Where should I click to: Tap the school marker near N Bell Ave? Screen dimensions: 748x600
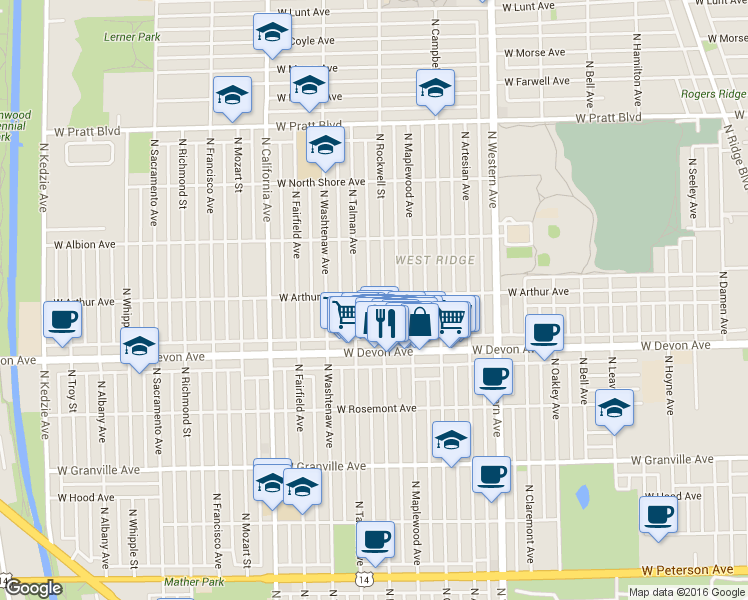coord(614,408)
